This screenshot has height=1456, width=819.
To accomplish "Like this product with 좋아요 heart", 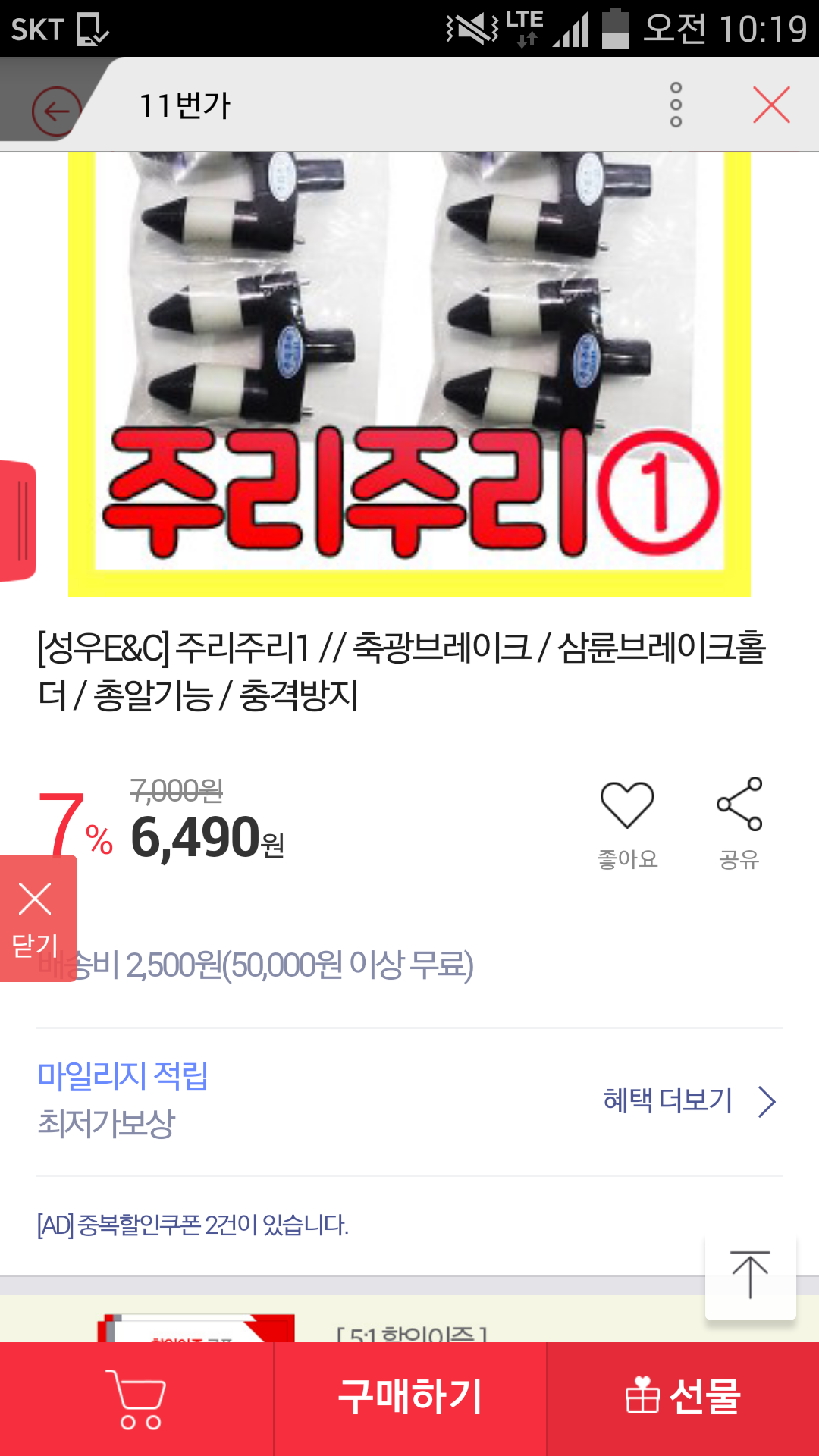I will coord(627,824).
